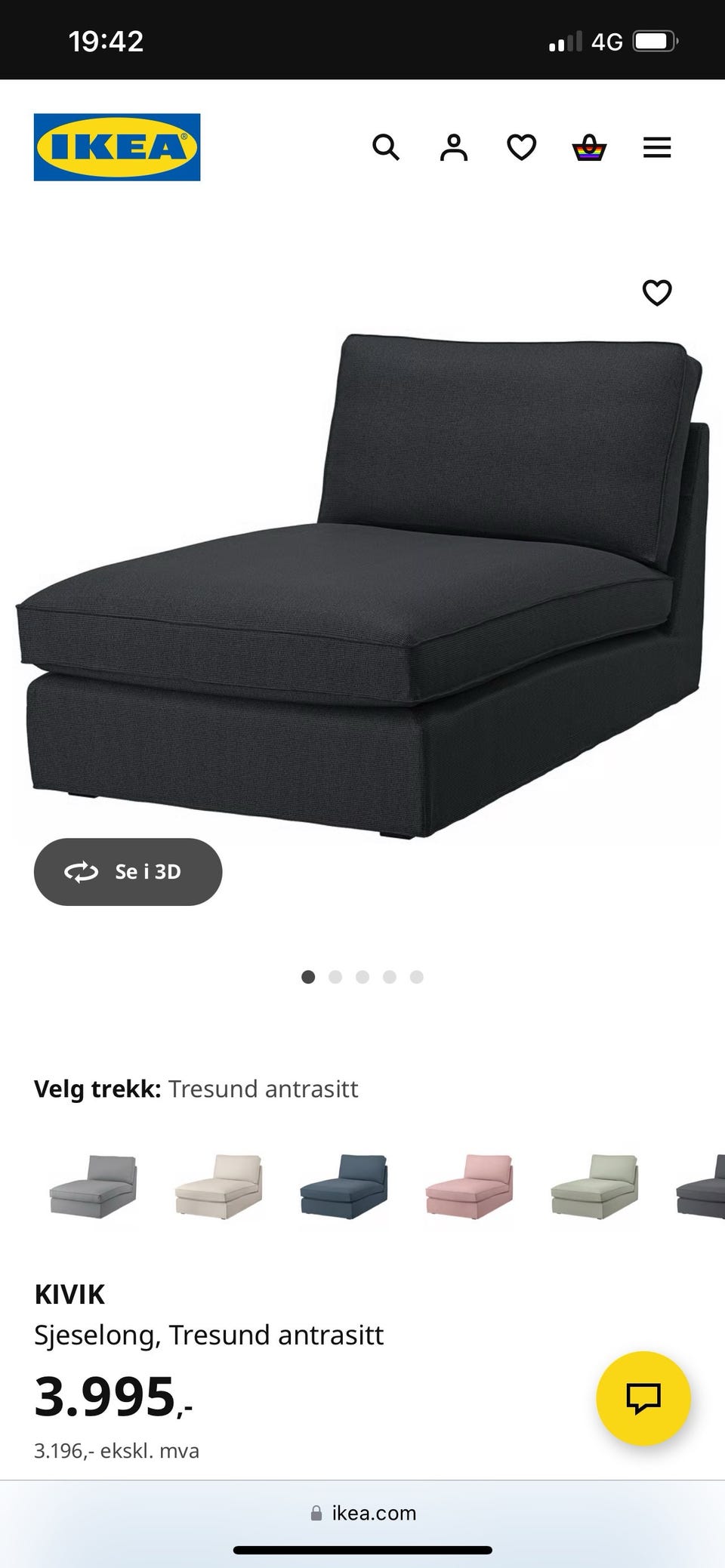View the sofa with Se i 3D
This screenshot has height=1568, width=725.
[128, 872]
